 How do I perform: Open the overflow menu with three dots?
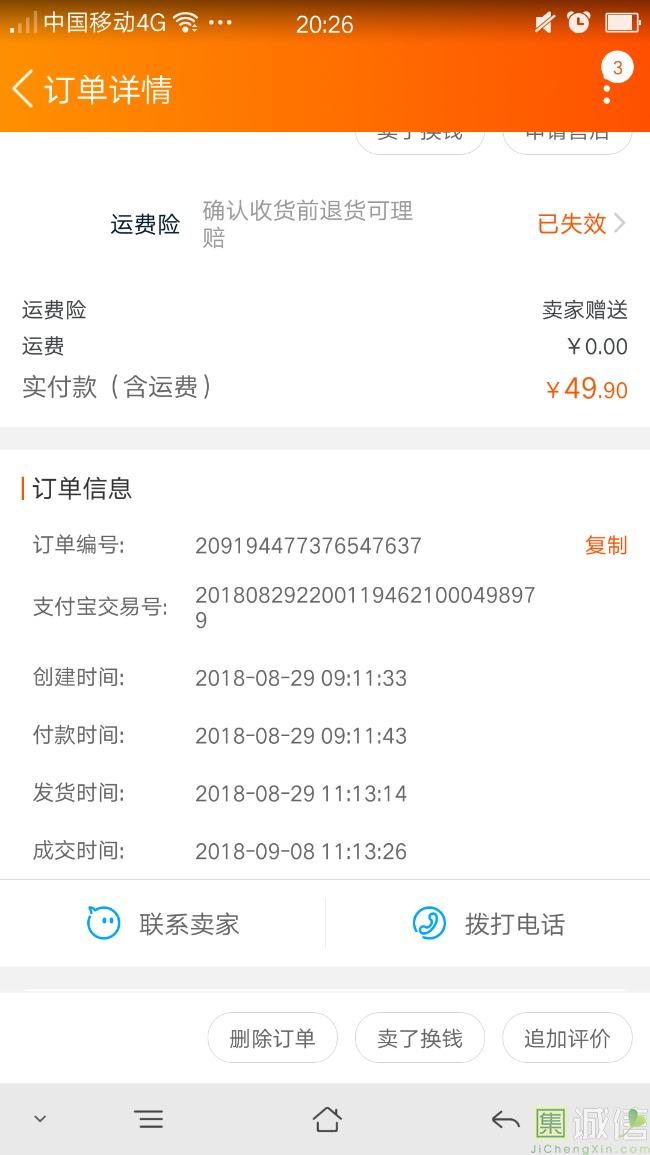click(x=607, y=88)
